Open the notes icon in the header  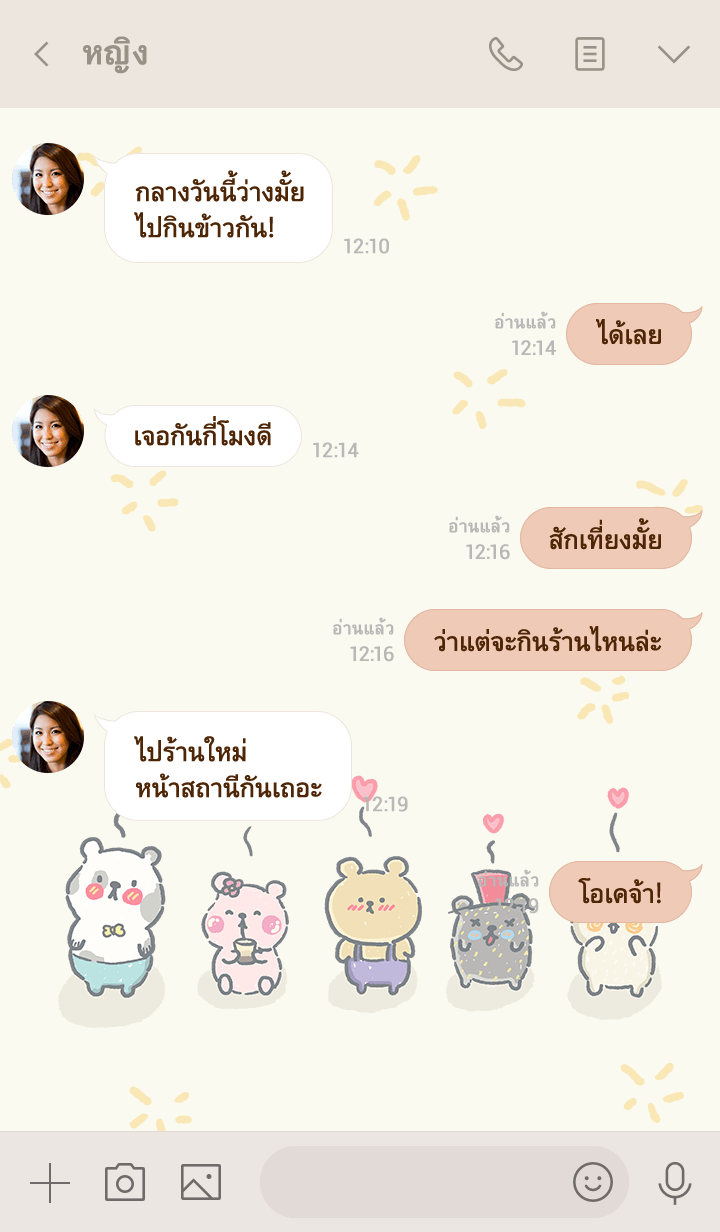[590, 54]
